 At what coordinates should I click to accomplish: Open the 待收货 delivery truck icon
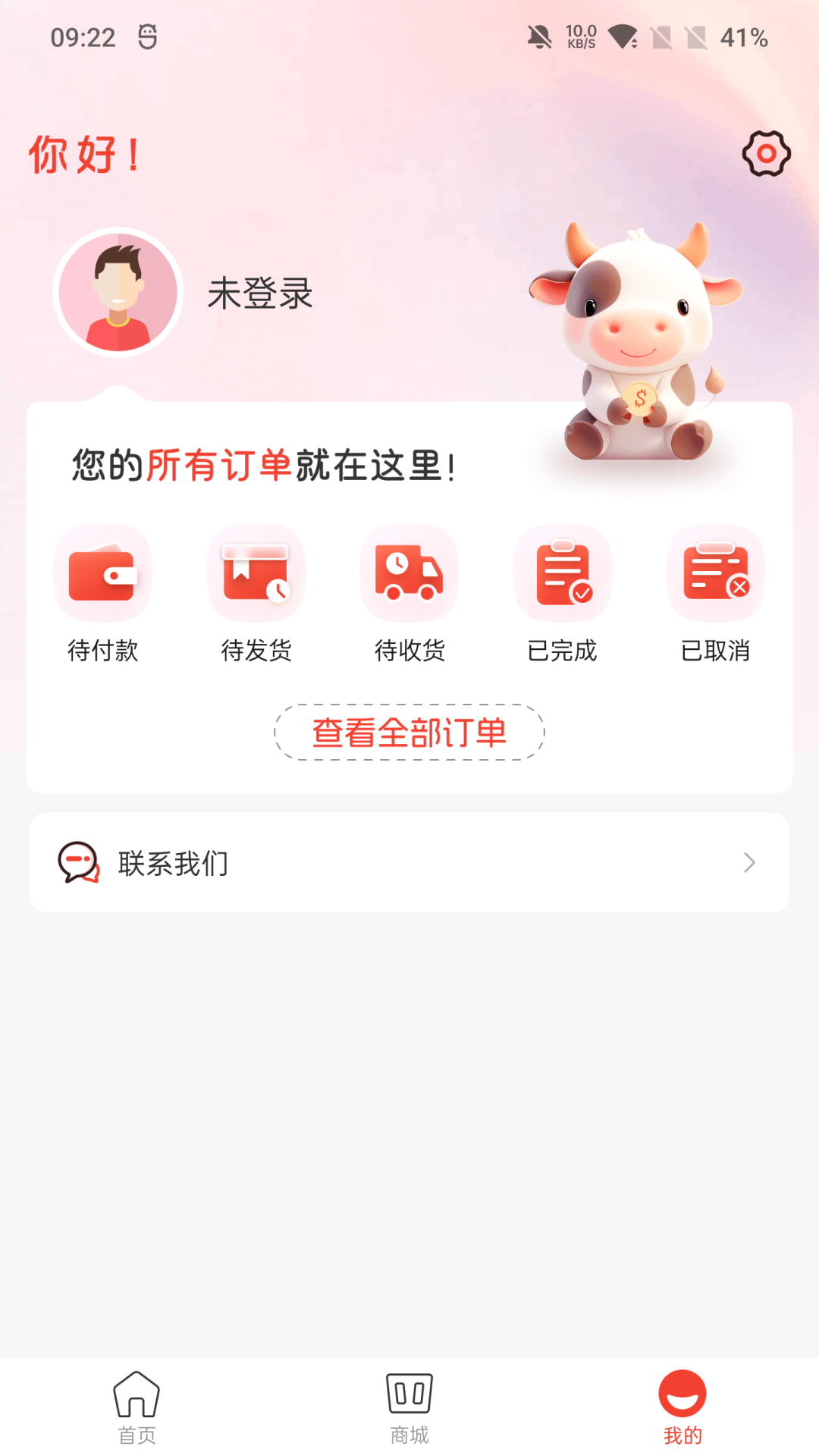(409, 573)
